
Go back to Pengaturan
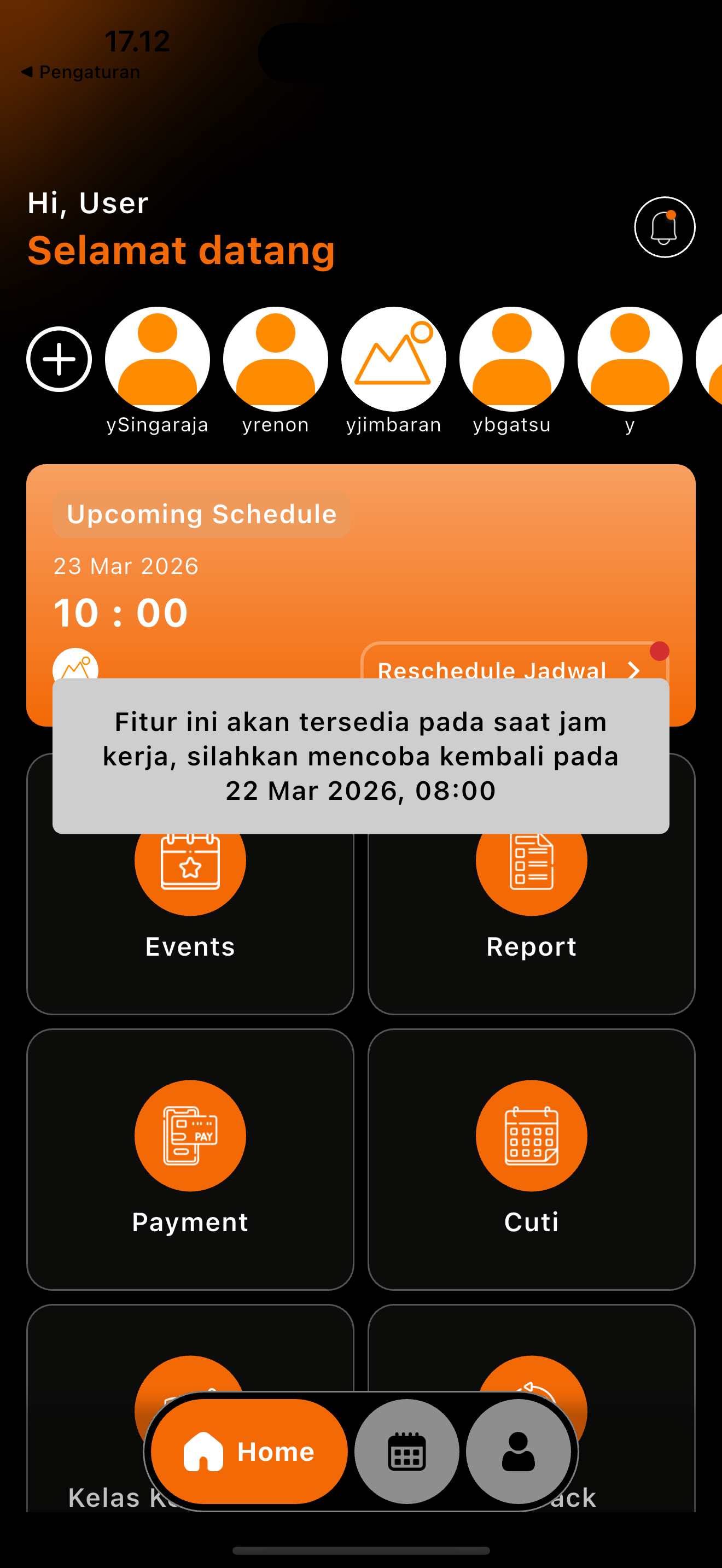pyautogui.click(x=82, y=72)
